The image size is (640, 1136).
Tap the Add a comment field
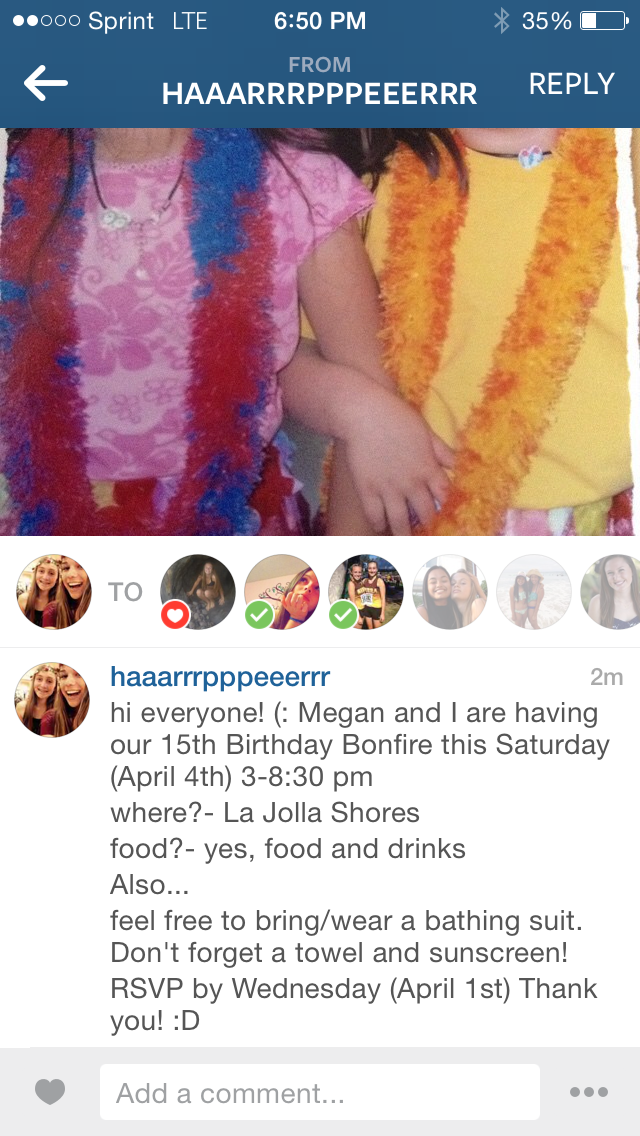pos(320,1092)
